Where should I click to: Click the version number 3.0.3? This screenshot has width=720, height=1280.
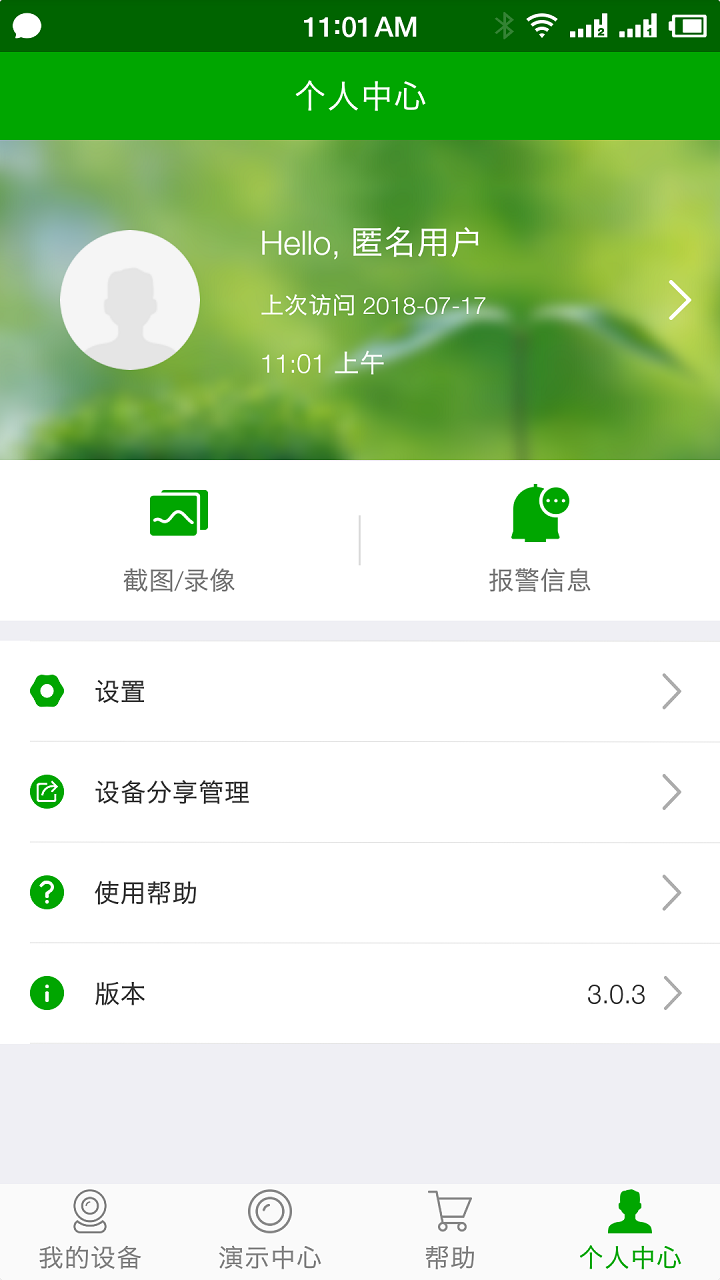tap(615, 994)
